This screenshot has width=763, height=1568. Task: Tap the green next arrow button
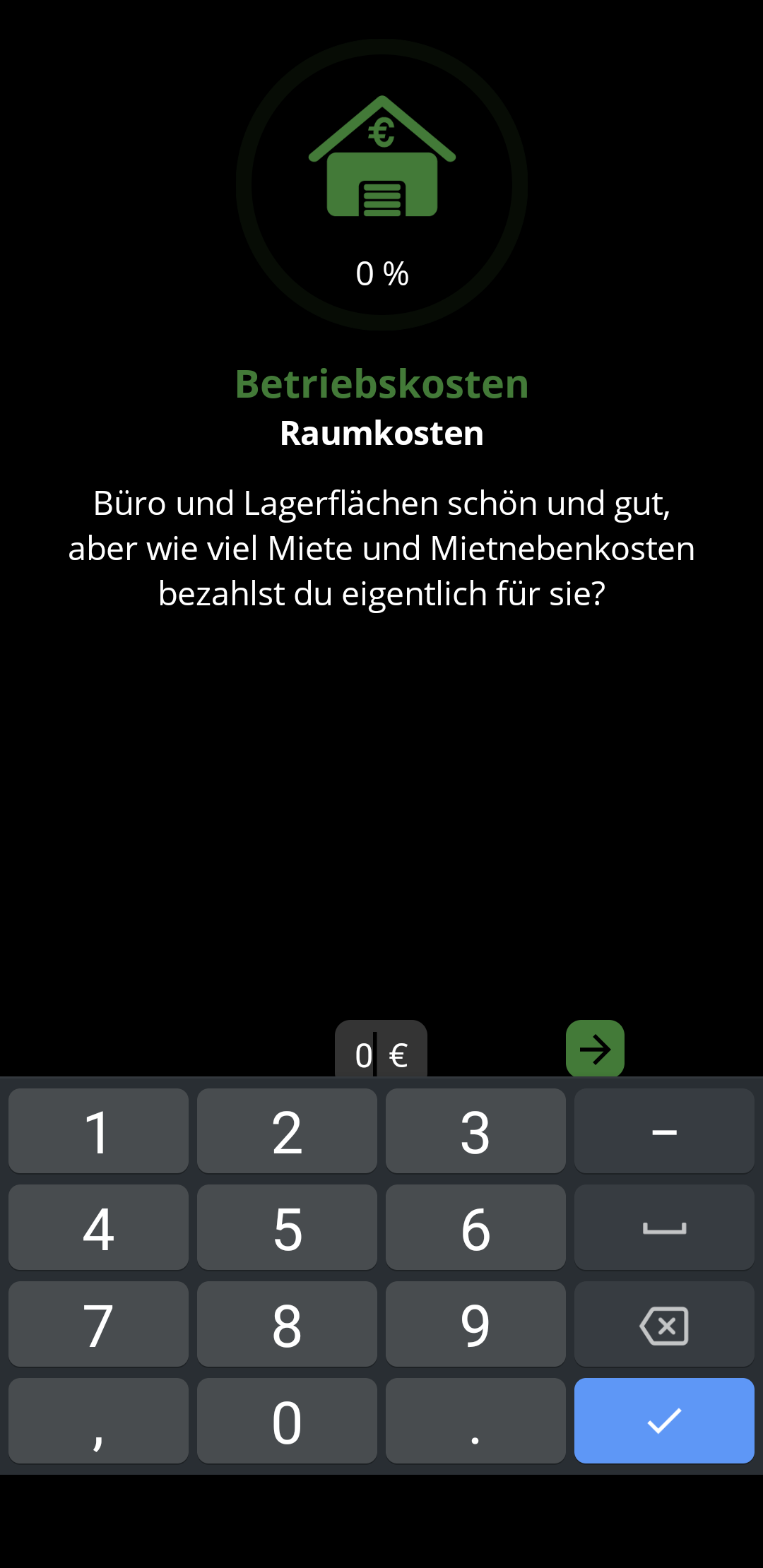[x=595, y=1049]
